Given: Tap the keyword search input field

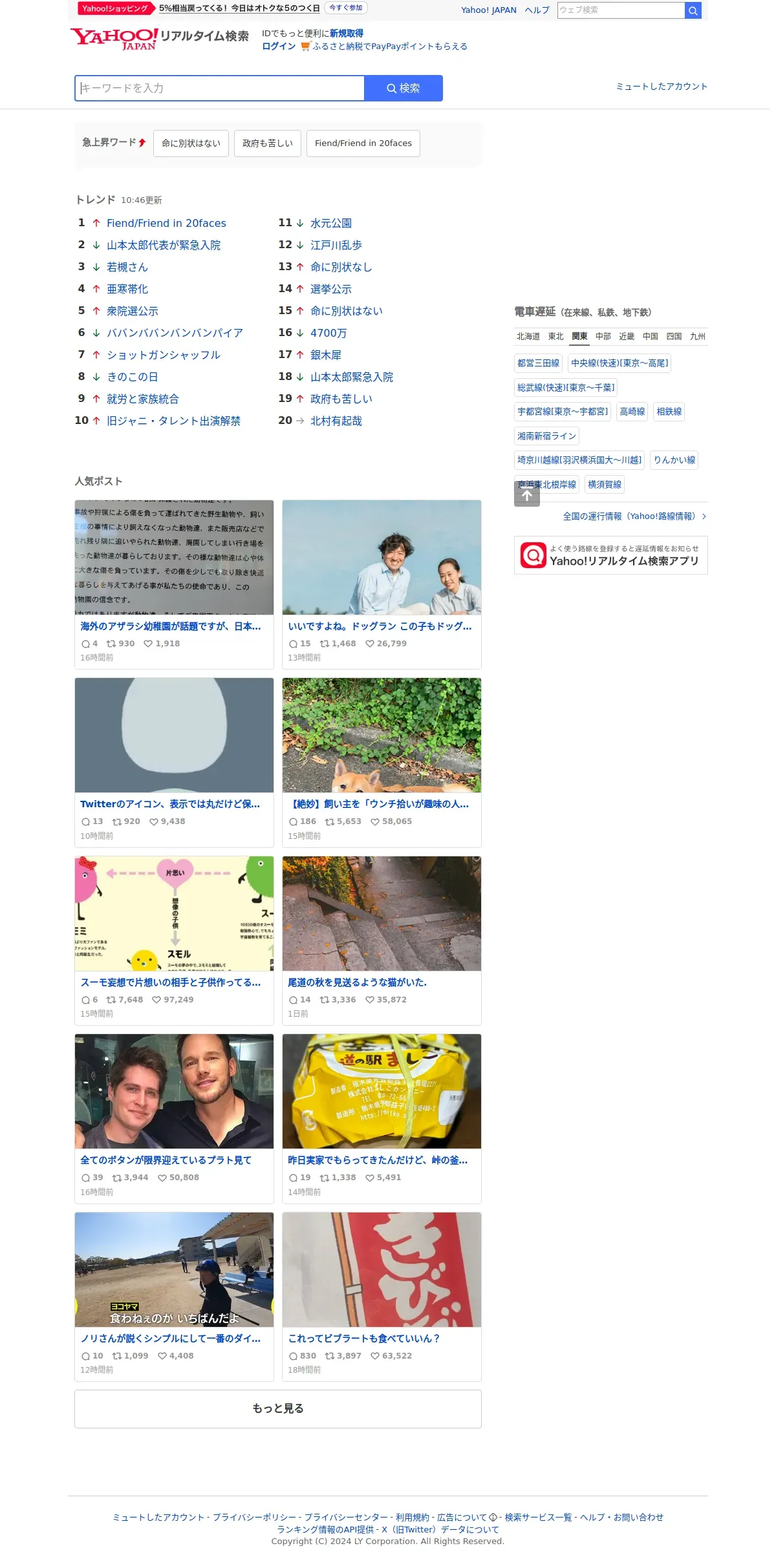Looking at the screenshot, I should 220,88.
